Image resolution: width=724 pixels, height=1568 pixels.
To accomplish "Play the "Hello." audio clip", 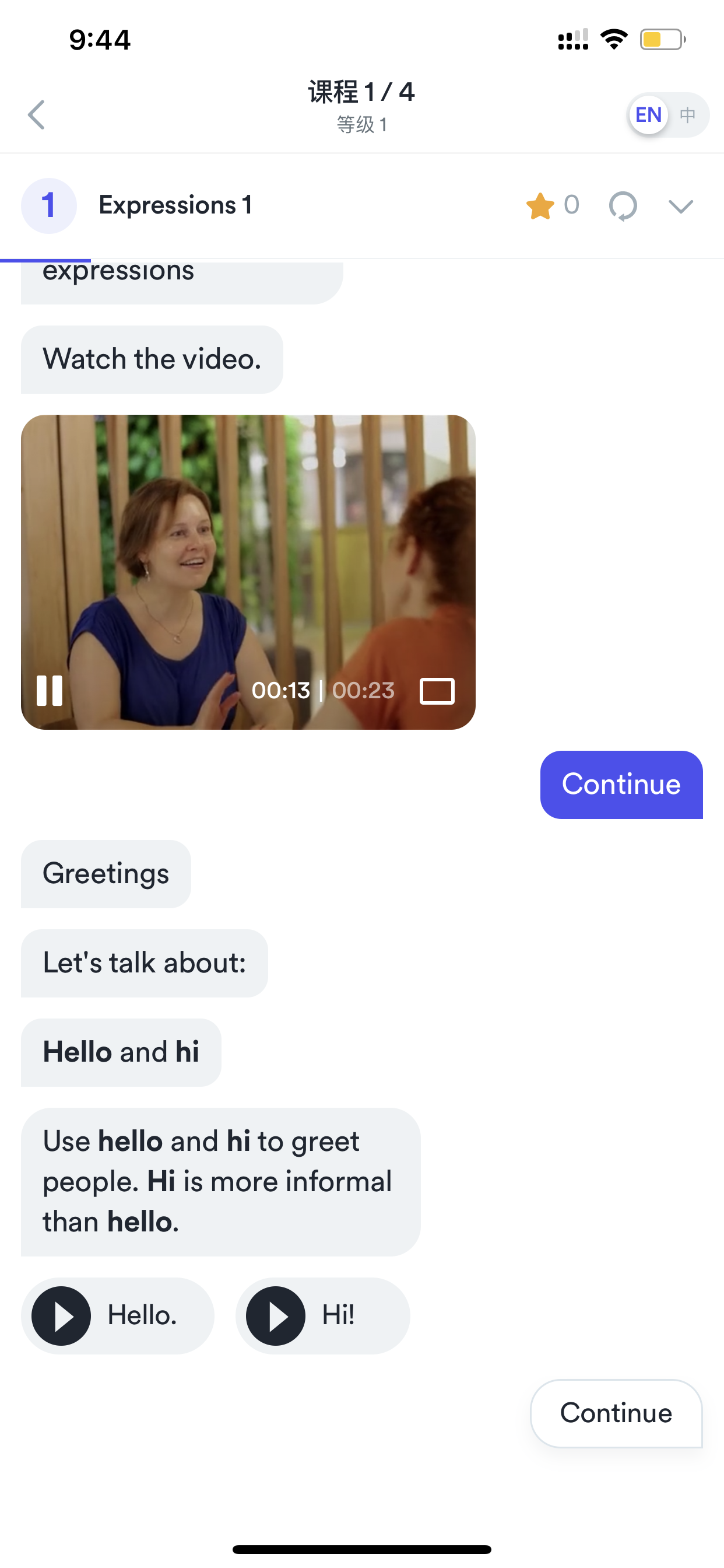I will (x=61, y=1316).
